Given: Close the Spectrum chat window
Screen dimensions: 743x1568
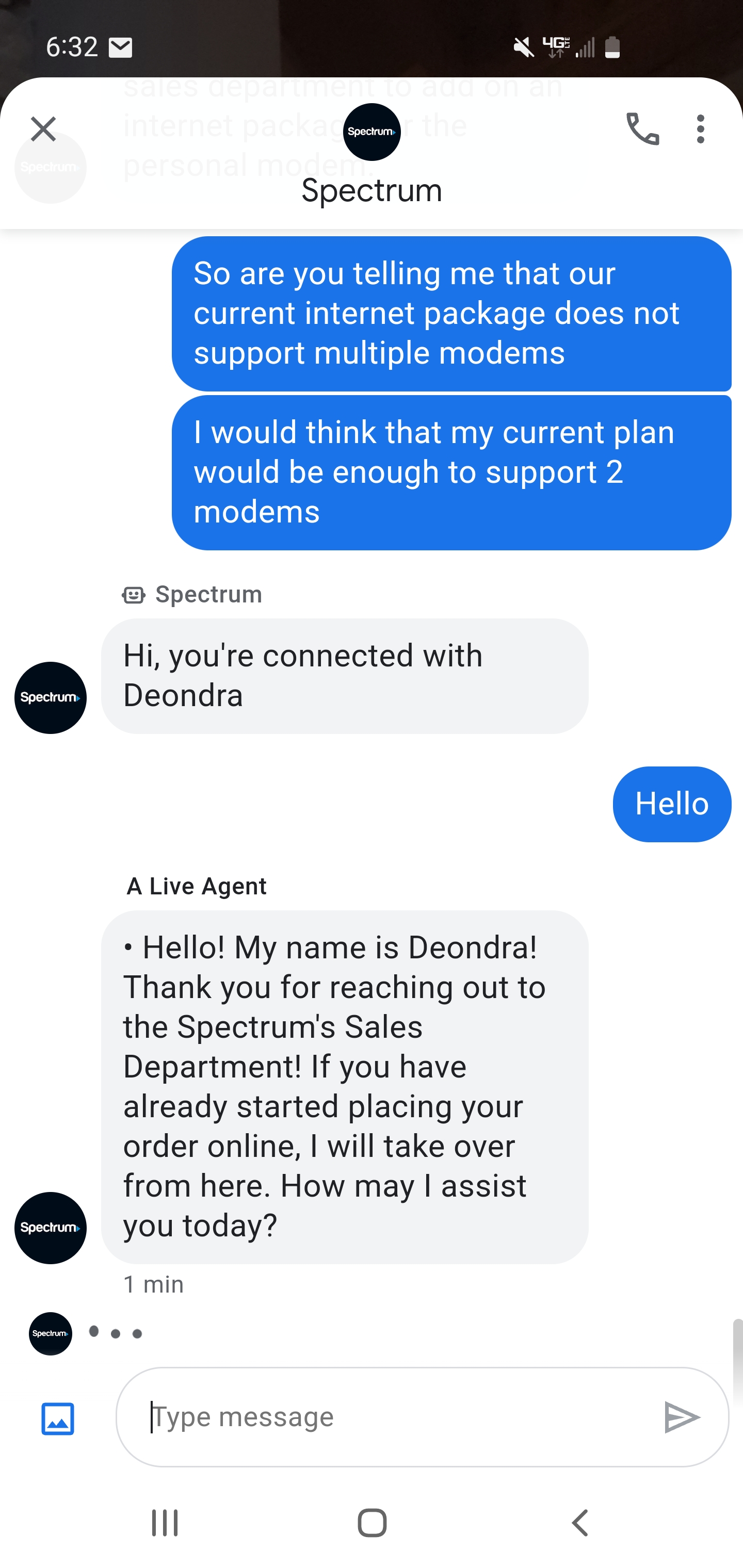Looking at the screenshot, I should (43, 129).
